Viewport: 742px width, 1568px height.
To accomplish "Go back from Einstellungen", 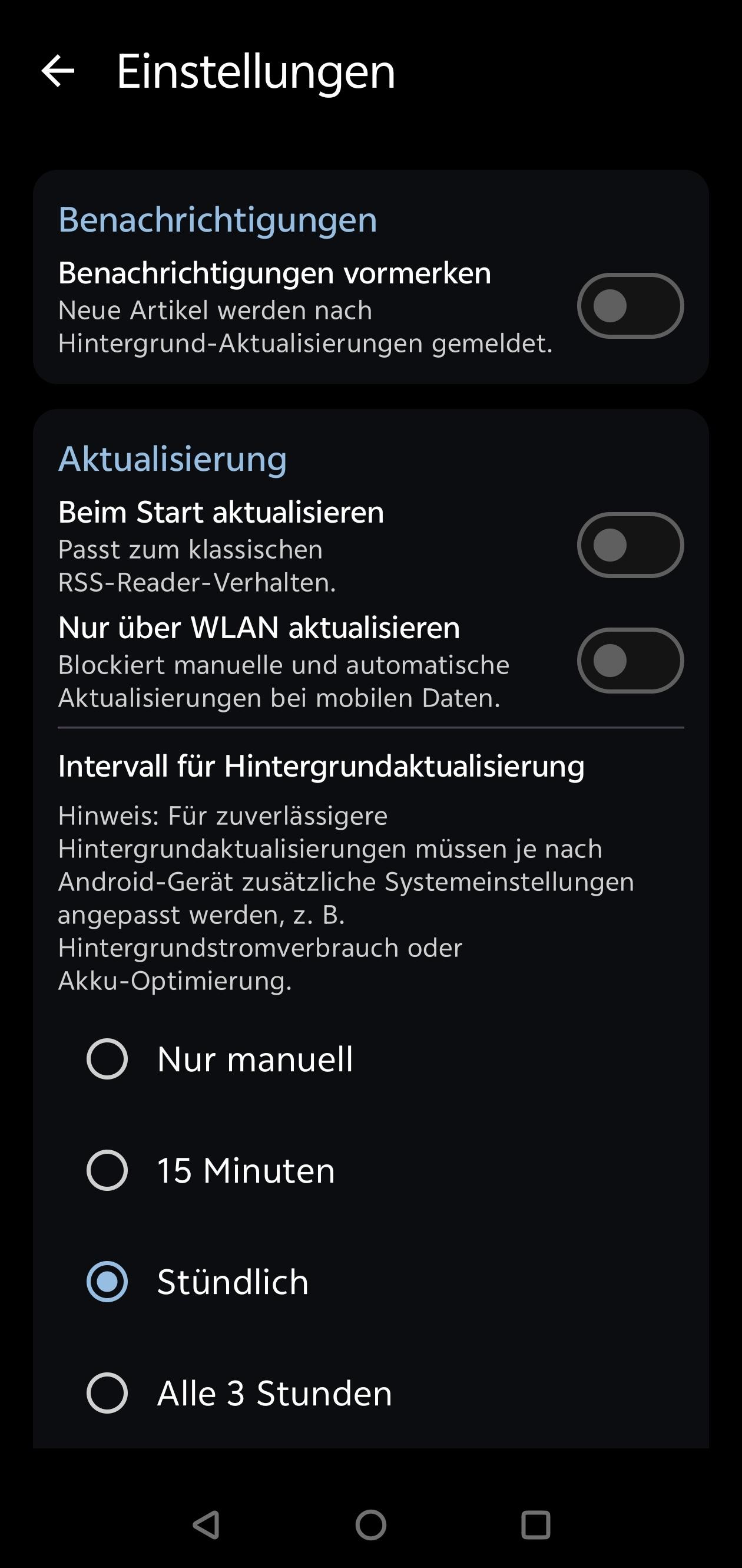I will (58, 71).
